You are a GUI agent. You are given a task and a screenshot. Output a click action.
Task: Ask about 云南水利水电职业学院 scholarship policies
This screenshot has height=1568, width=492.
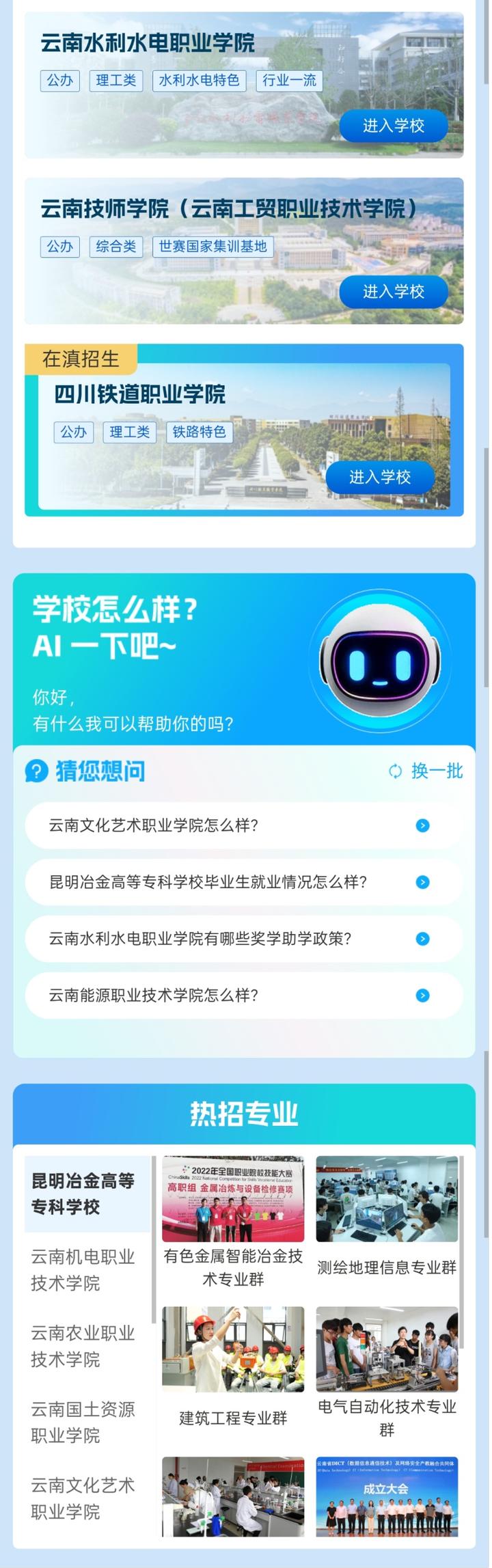click(244, 939)
